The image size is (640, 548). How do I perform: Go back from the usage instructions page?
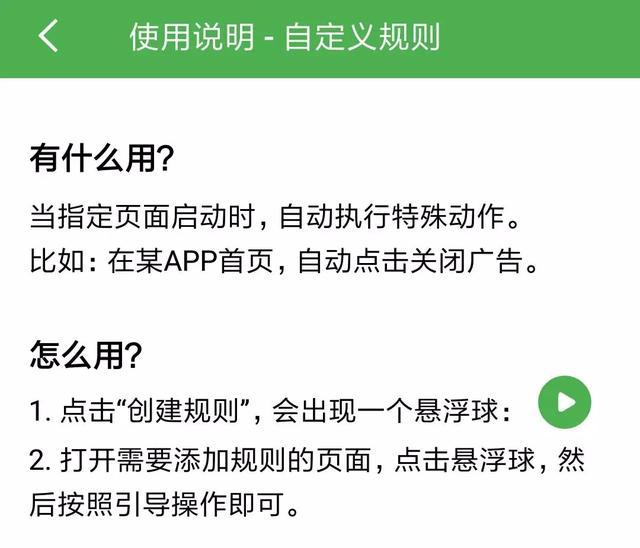pos(47,37)
